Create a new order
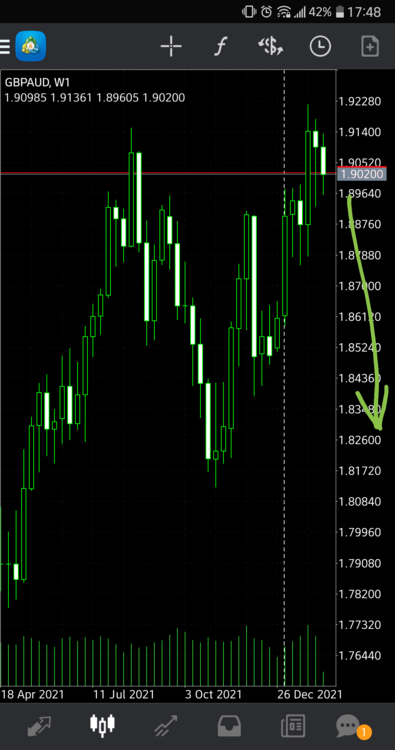Screen dimensions: 395x750 pos(370,46)
